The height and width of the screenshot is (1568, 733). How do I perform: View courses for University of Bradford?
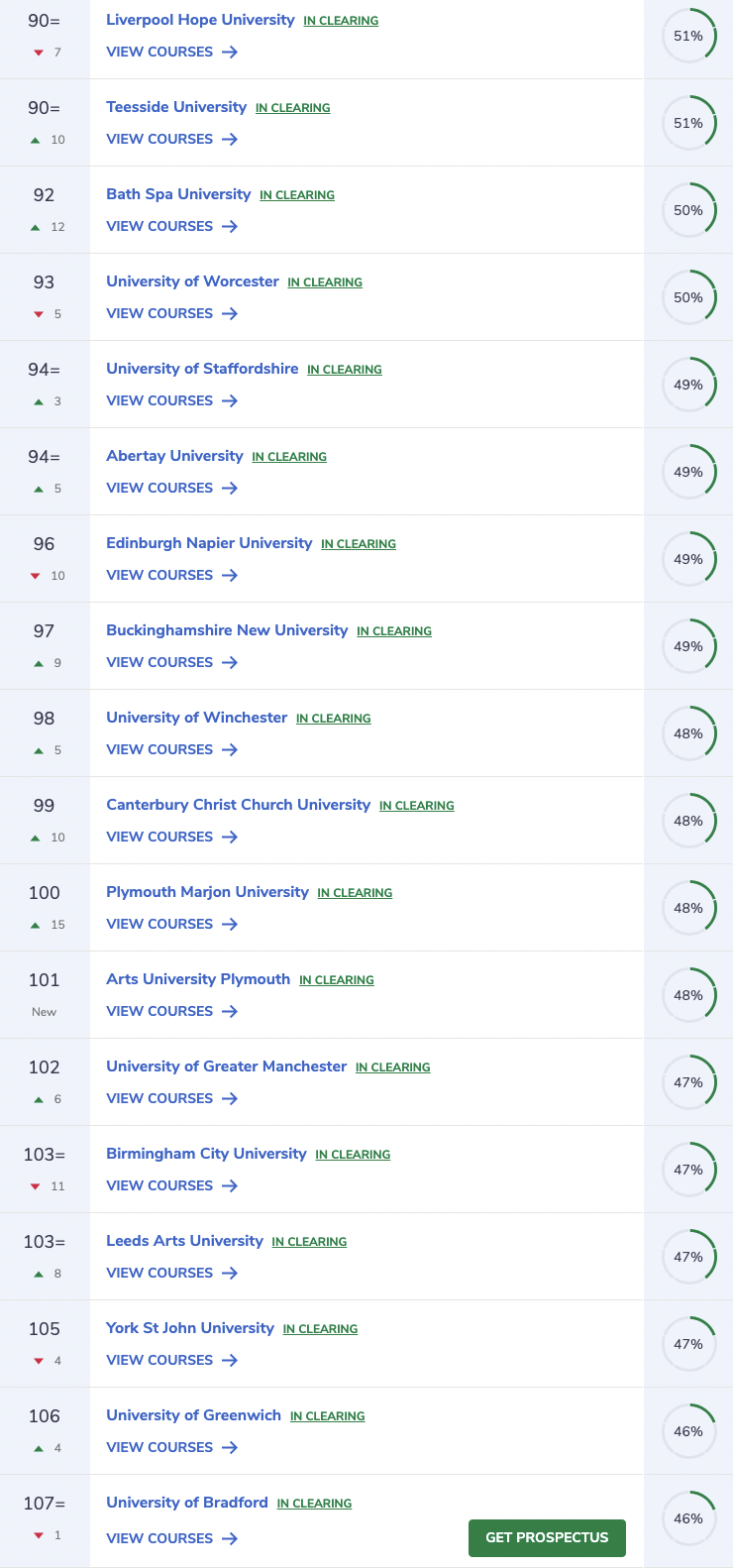point(172,1538)
